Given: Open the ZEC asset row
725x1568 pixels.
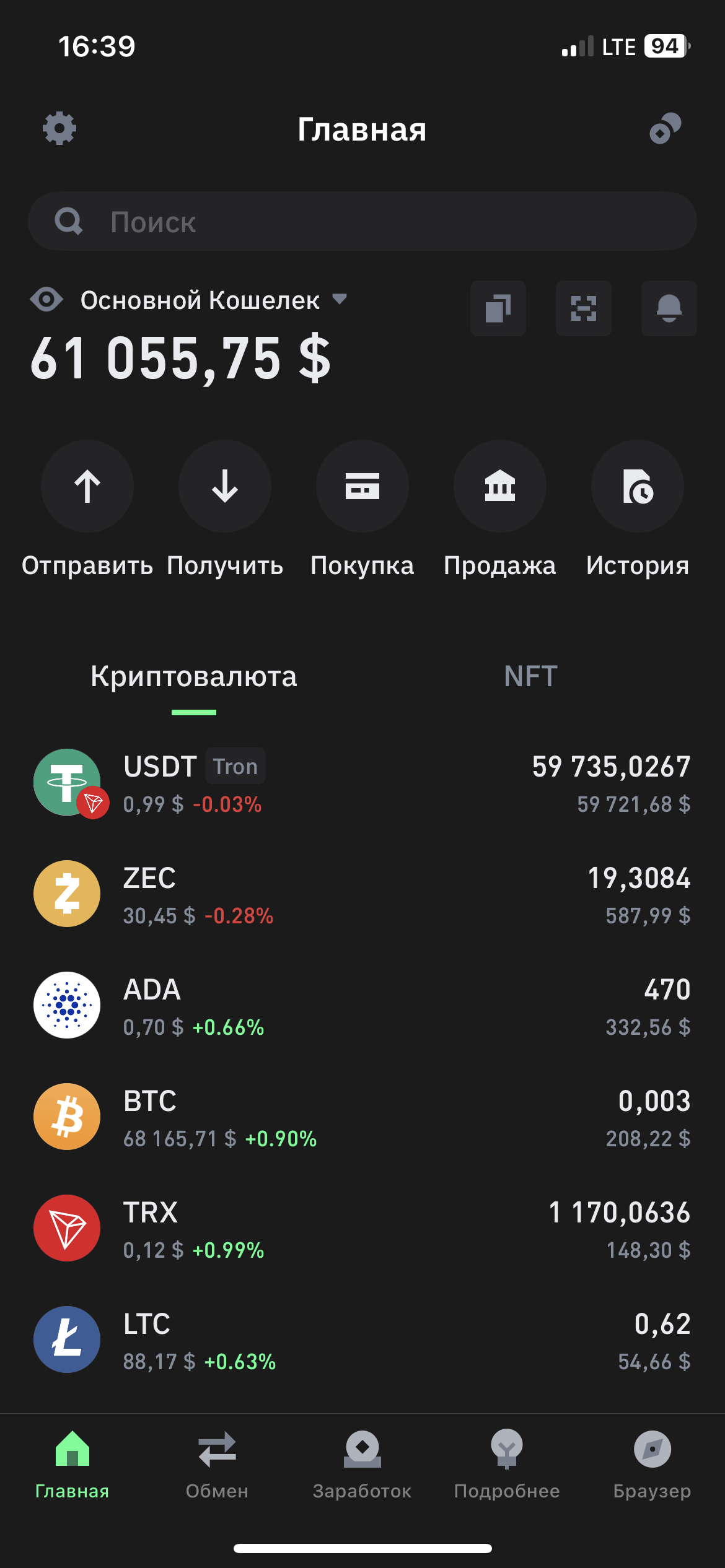Looking at the screenshot, I should 362,895.
